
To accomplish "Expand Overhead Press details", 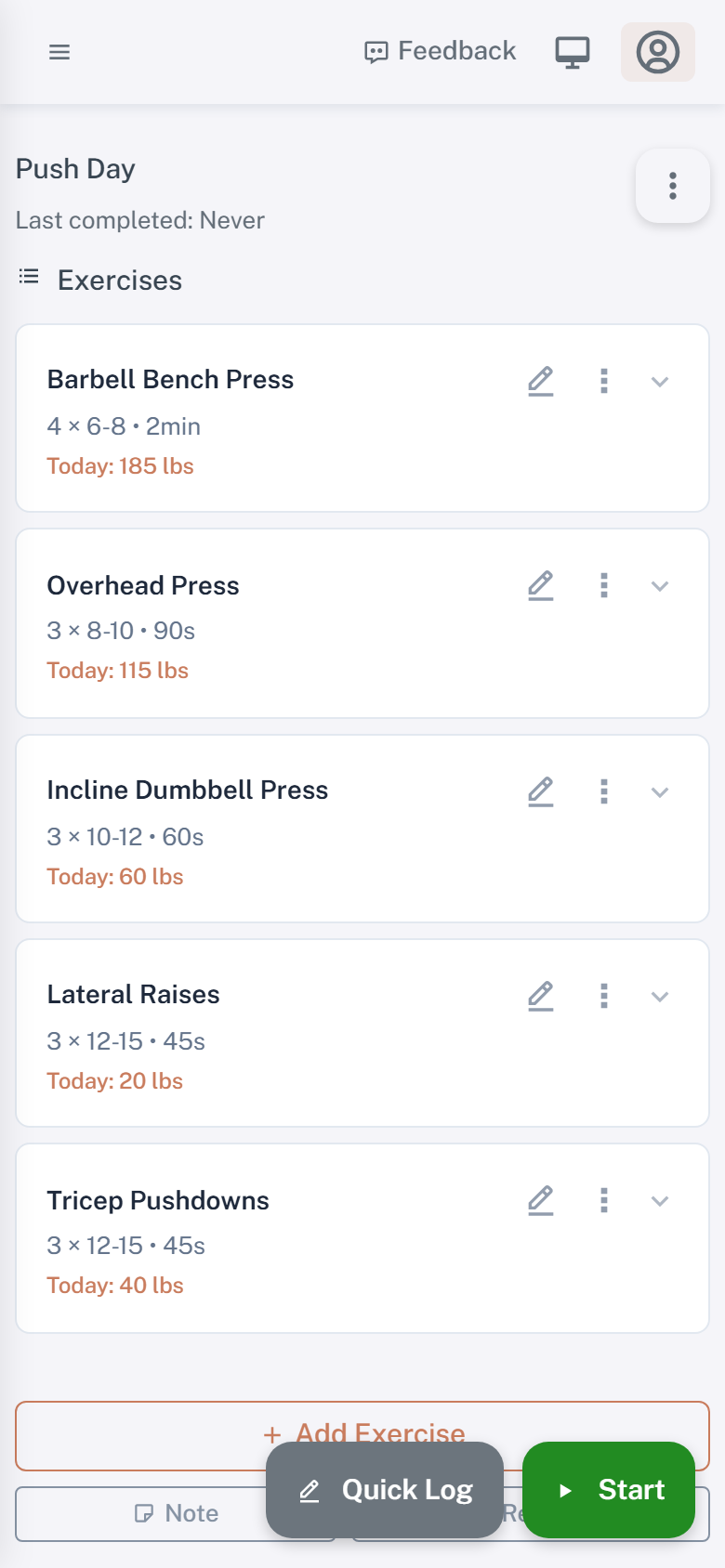I will pos(660,586).
